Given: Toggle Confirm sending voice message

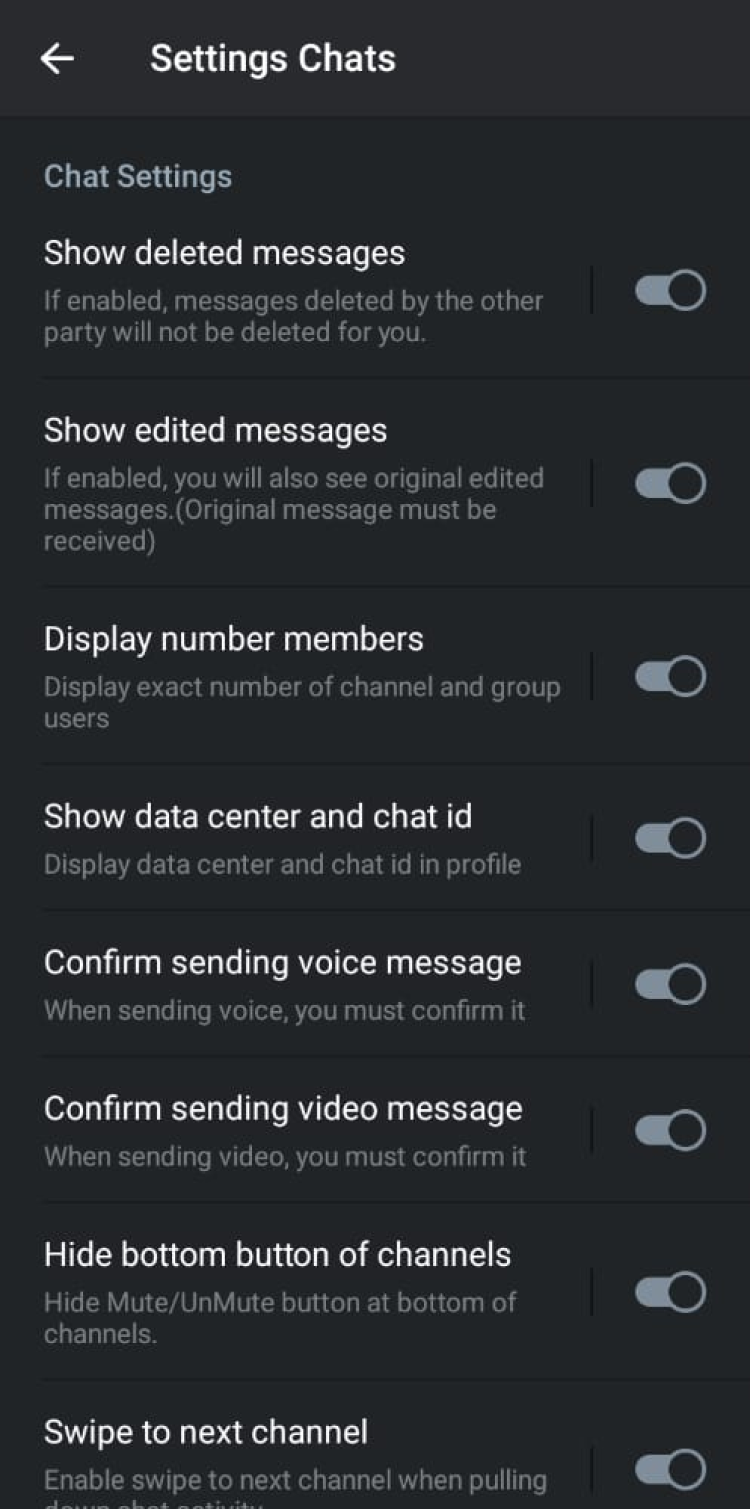Looking at the screenshot, I should pos(671,984).
